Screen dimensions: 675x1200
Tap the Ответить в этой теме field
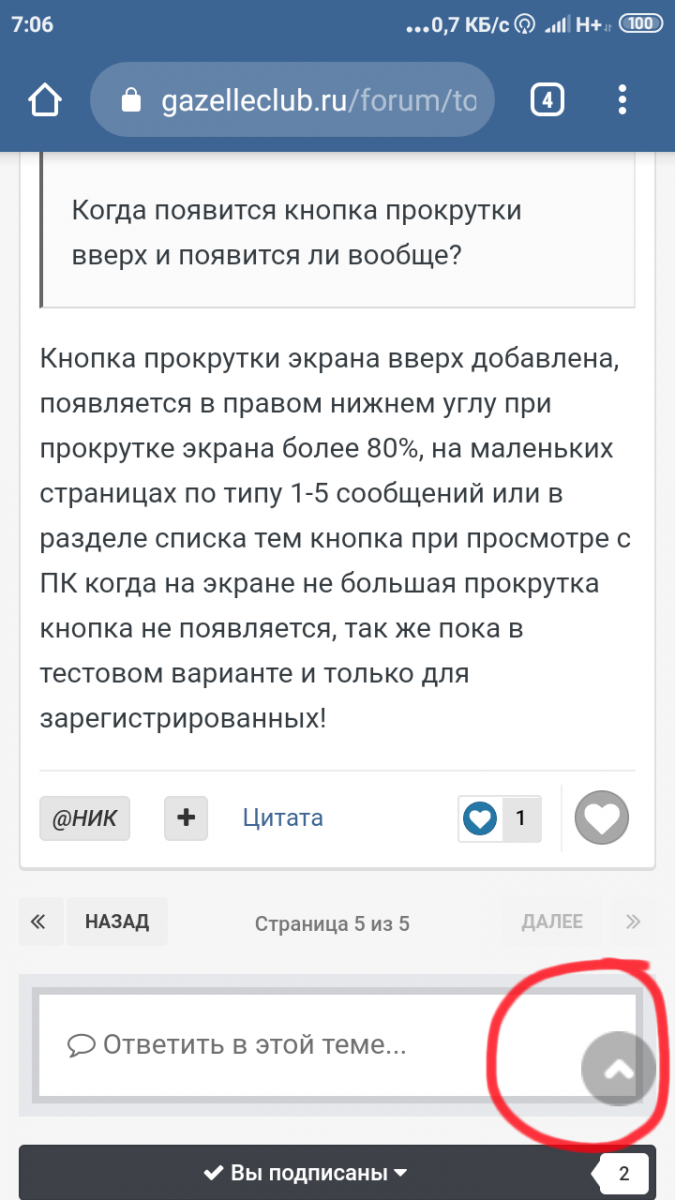tap(337, 1045)
